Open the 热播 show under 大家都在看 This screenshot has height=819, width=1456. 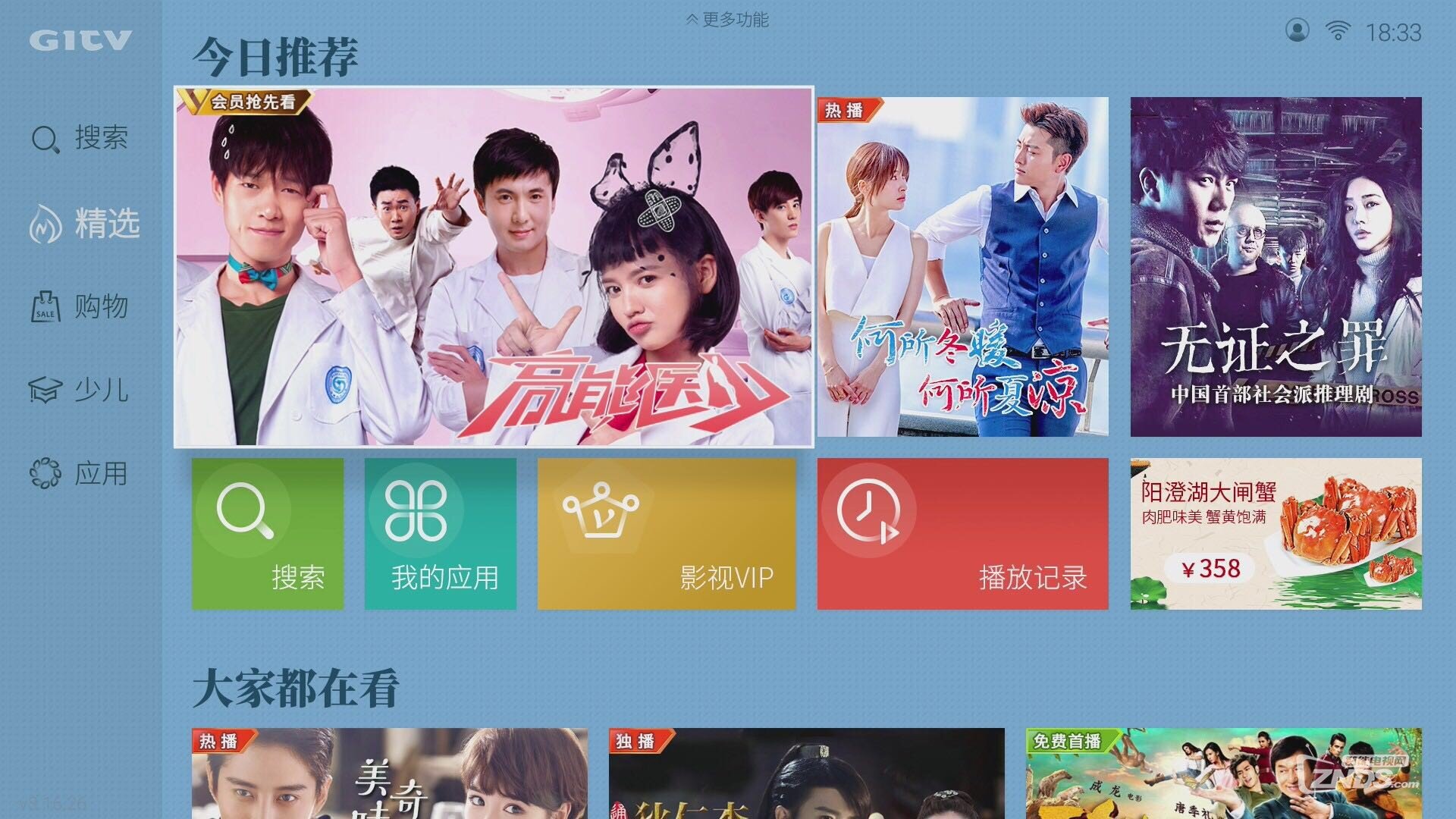pyautogui.click(x=389, y=773)
